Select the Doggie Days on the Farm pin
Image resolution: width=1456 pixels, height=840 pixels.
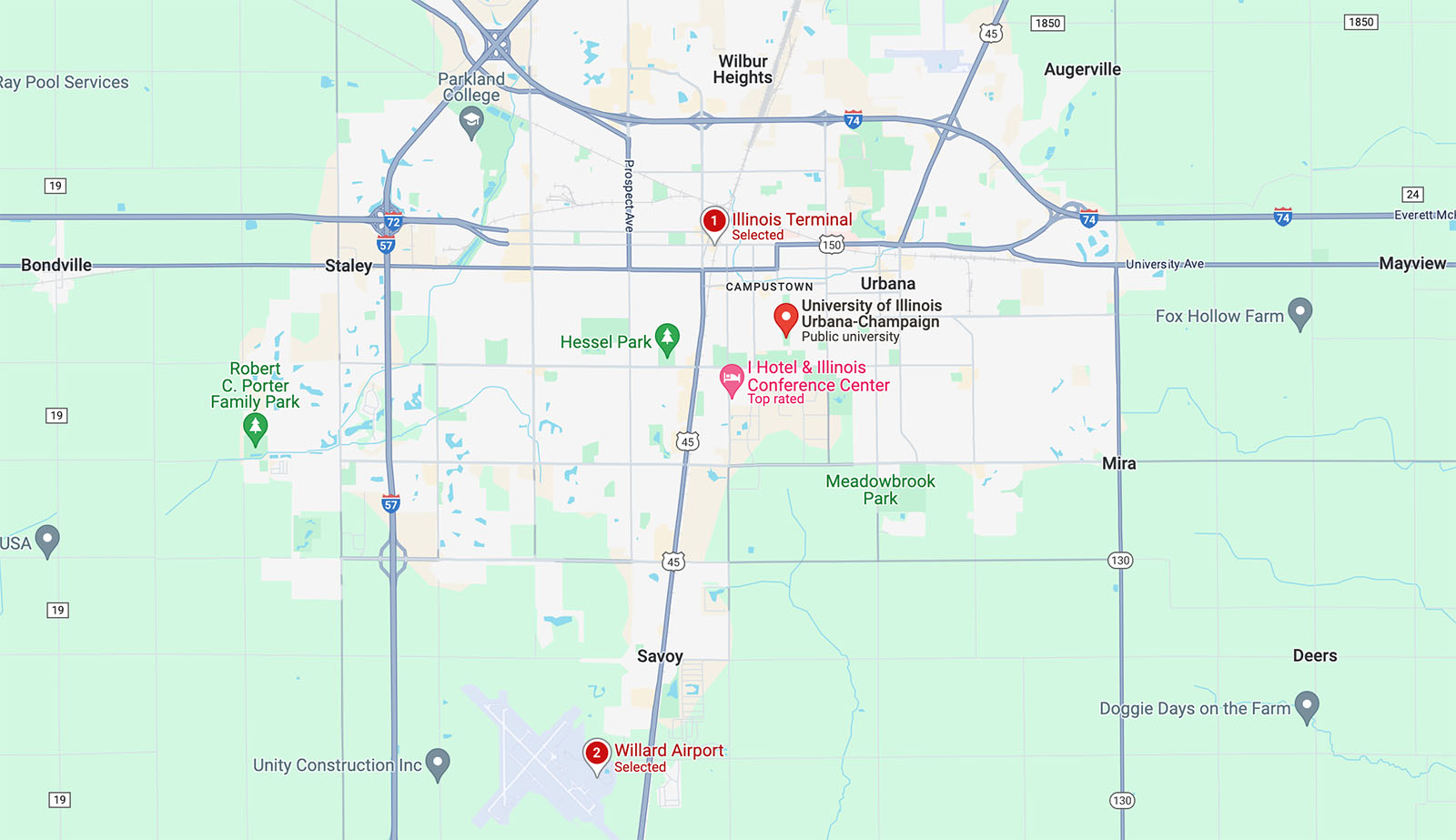point(1307,705)
